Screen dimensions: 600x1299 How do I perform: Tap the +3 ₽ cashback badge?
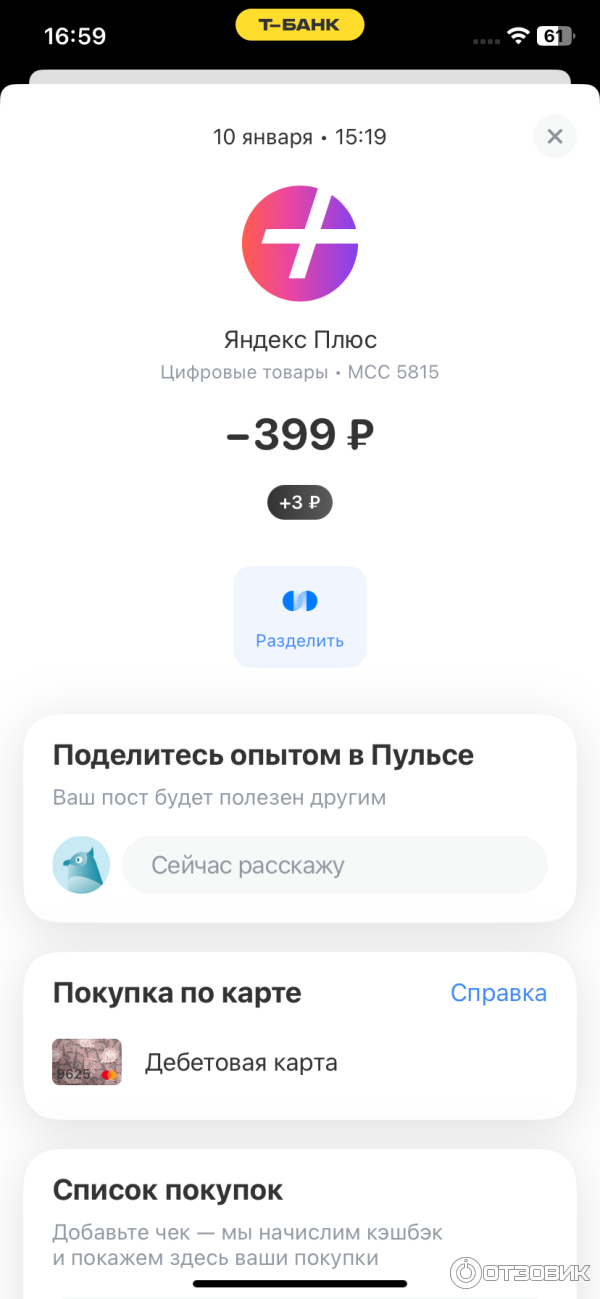click(x=300, y=503)
